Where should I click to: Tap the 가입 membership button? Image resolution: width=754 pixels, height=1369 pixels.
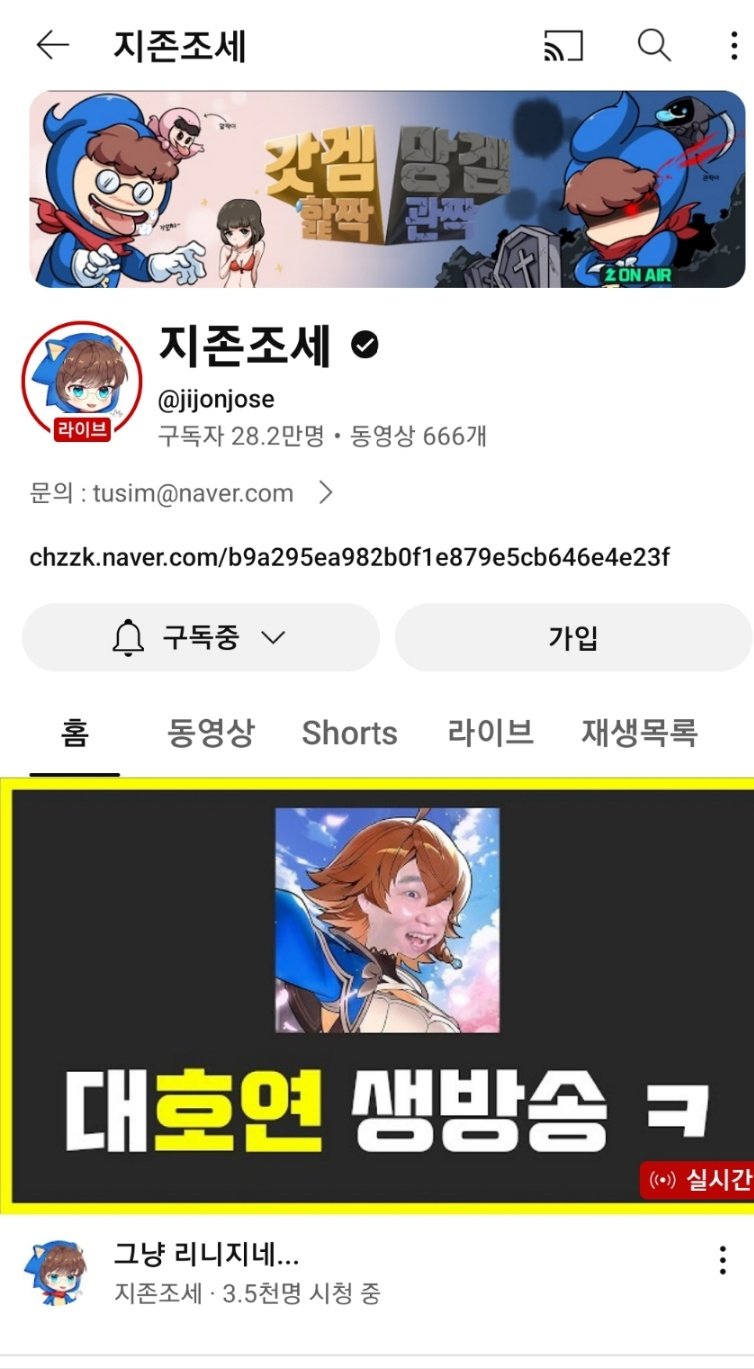573,638
